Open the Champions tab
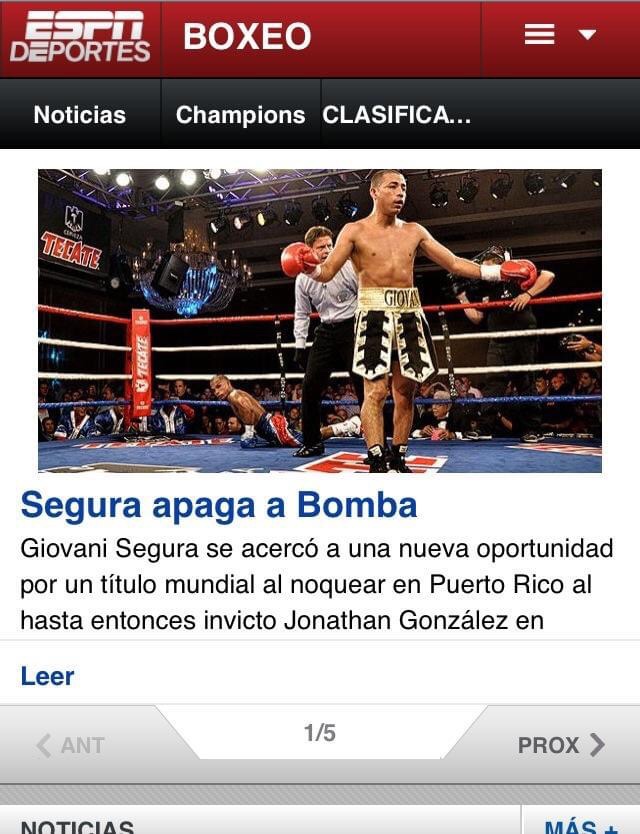Image resolution: width=640 pixels, height=834 pixels. 240,115
